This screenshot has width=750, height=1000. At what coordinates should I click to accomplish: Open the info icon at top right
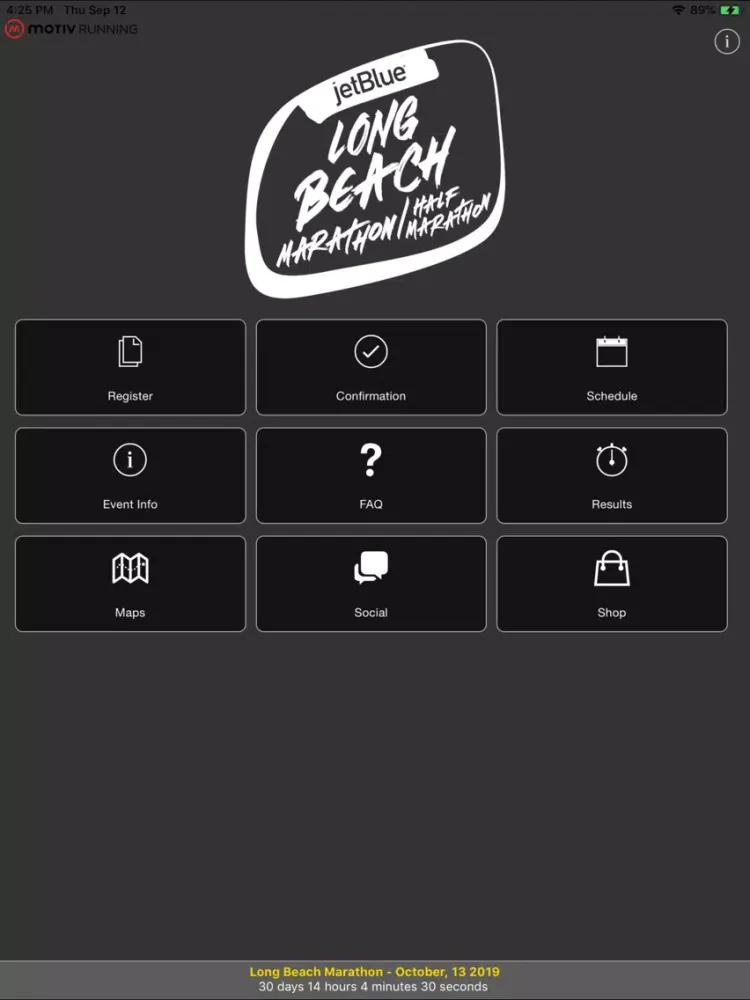pyautogui.click(x=726, y=42)
